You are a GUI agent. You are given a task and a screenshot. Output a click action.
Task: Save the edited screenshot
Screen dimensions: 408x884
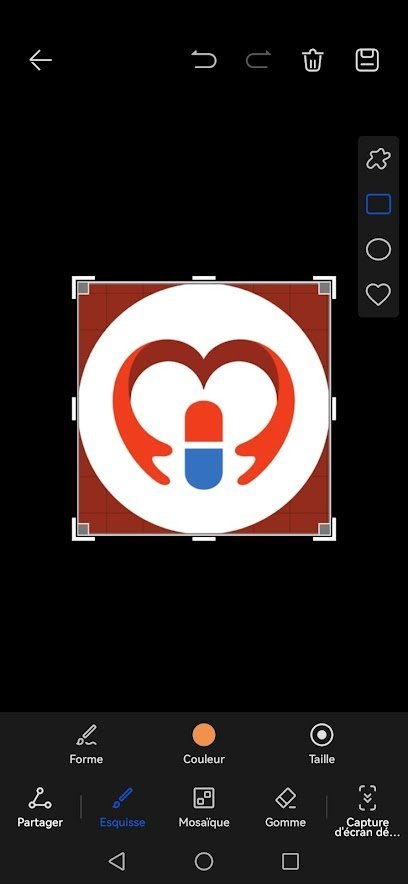(x=367, y=60)
